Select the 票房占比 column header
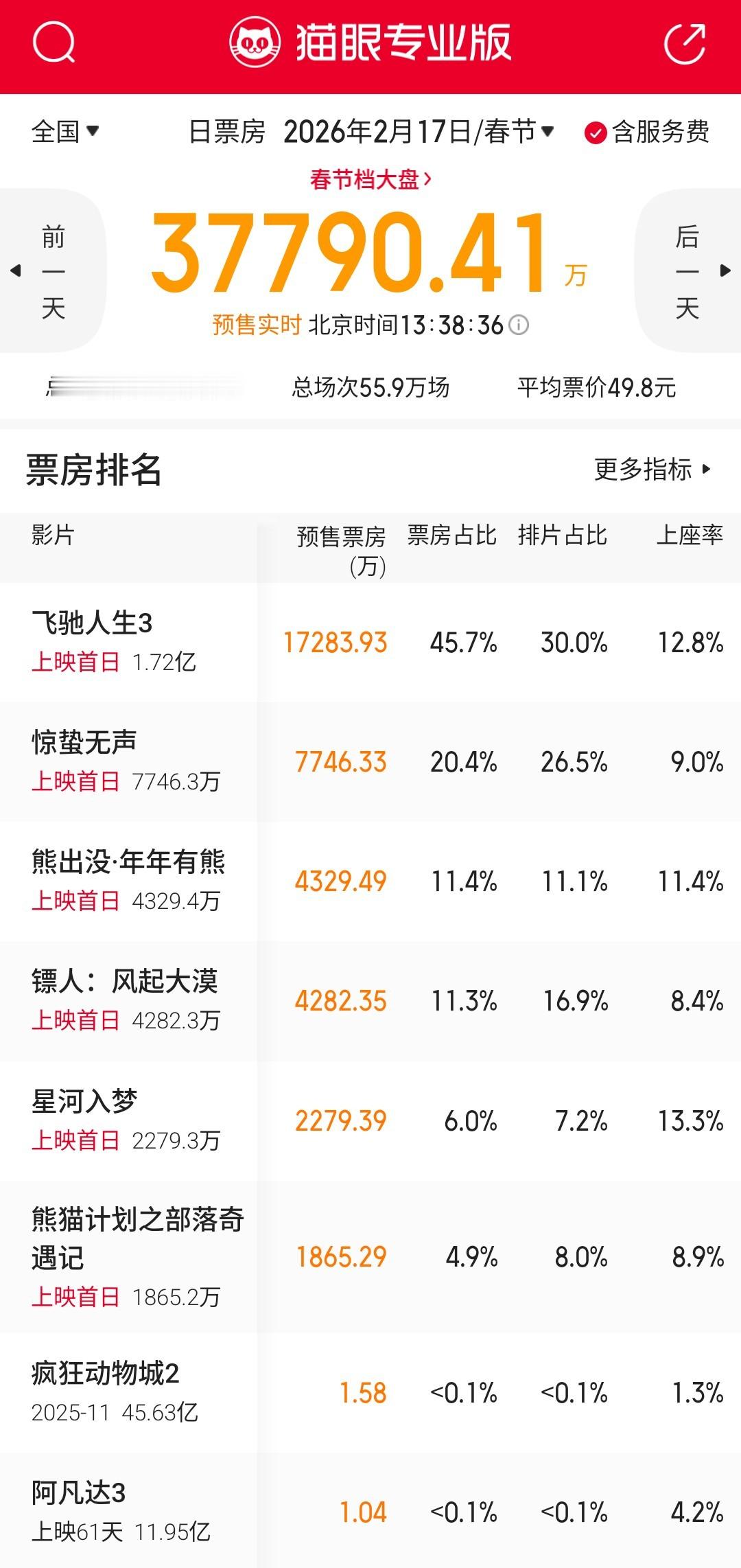 pos(452,539)
